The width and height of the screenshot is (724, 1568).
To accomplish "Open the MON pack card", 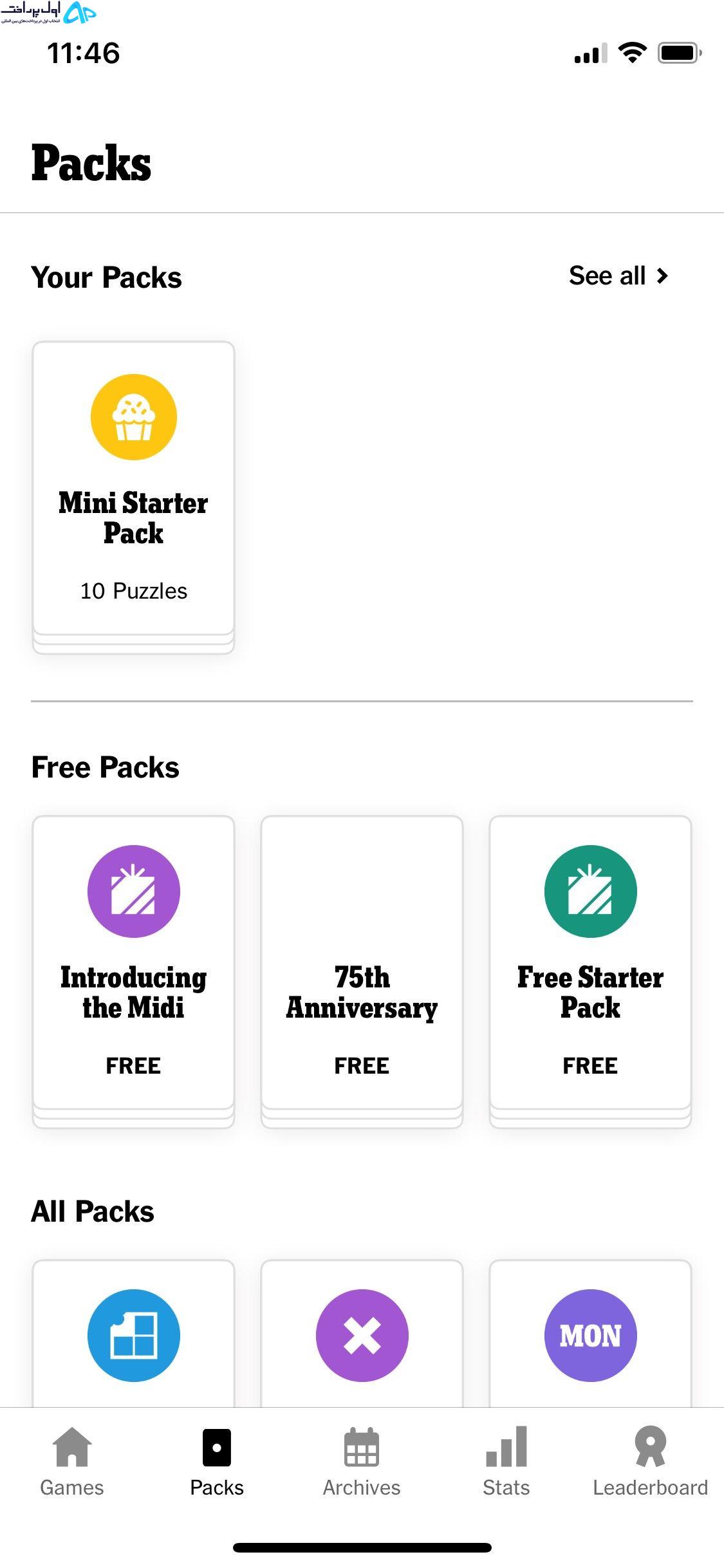I will pyautogui.click(x=590, y=1334).
